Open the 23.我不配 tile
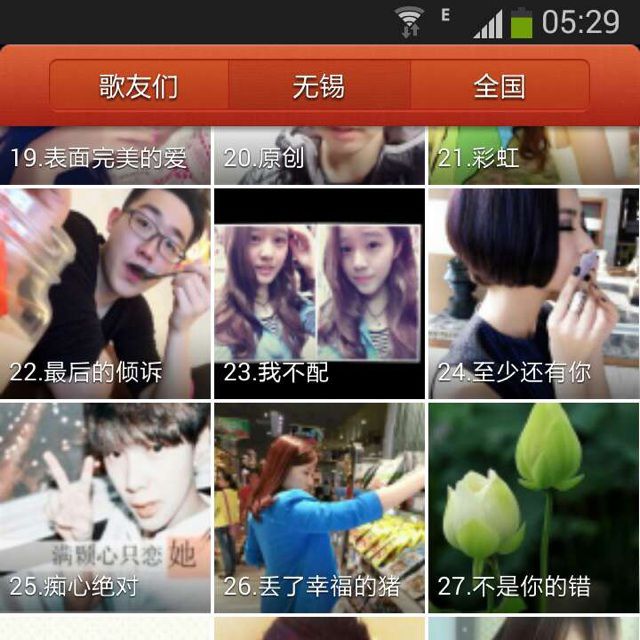 tap(319, 294)
